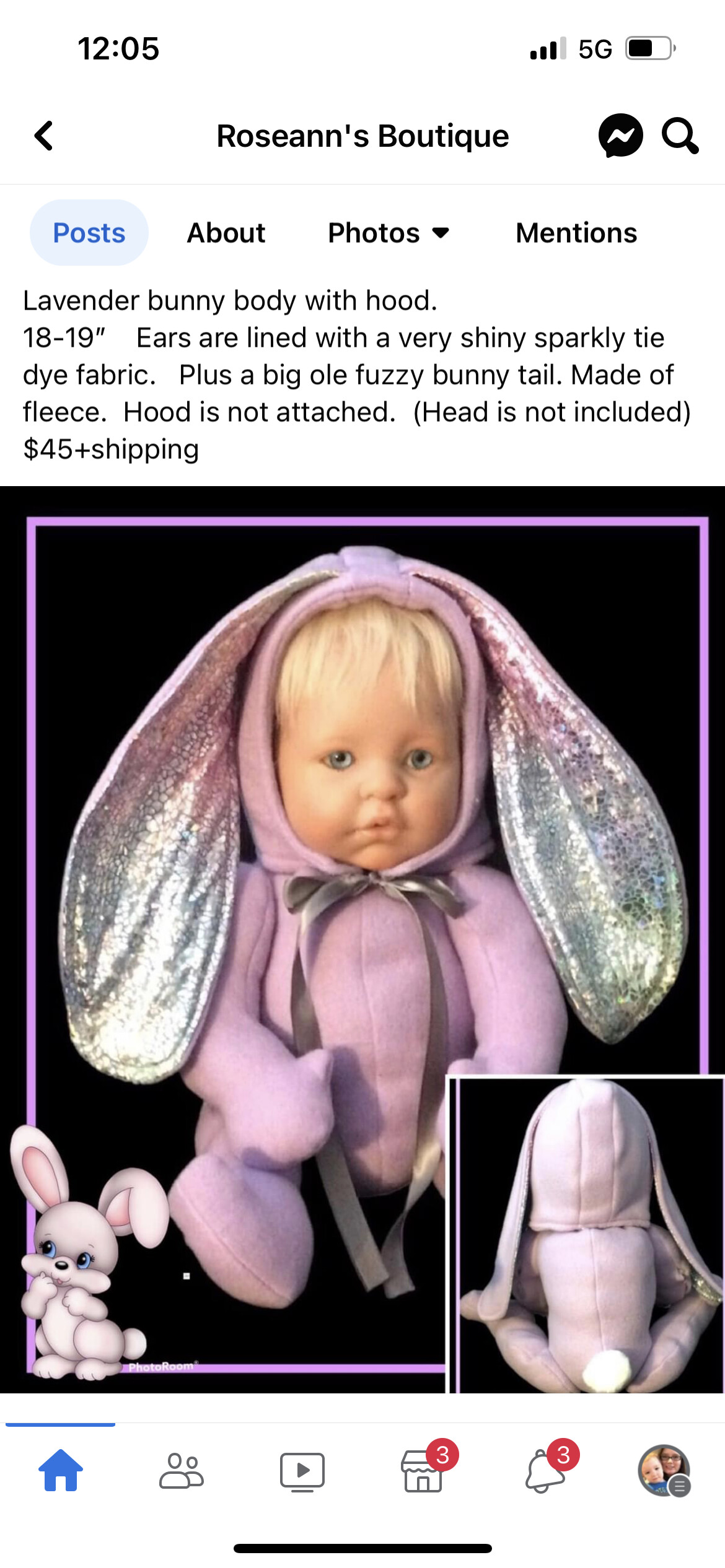Open the Marketplace tab

tap(424, 1470)
